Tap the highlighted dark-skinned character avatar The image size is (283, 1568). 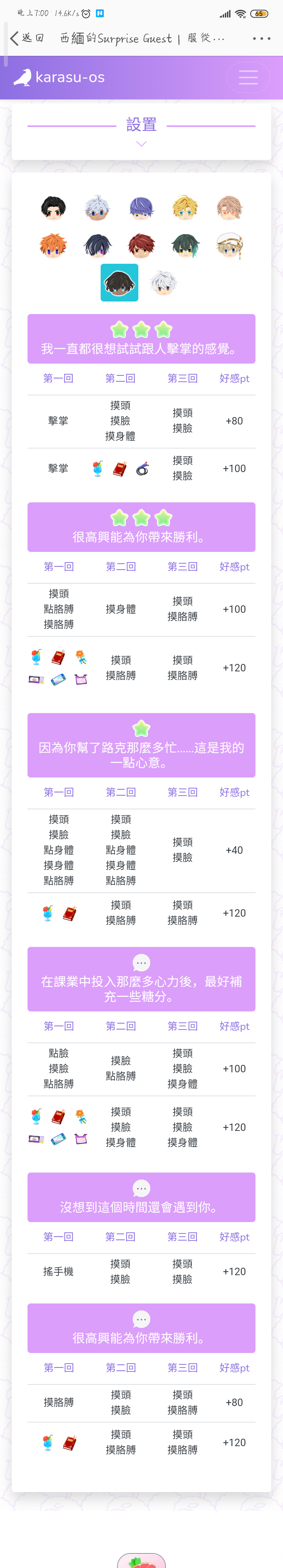[119, 283]
